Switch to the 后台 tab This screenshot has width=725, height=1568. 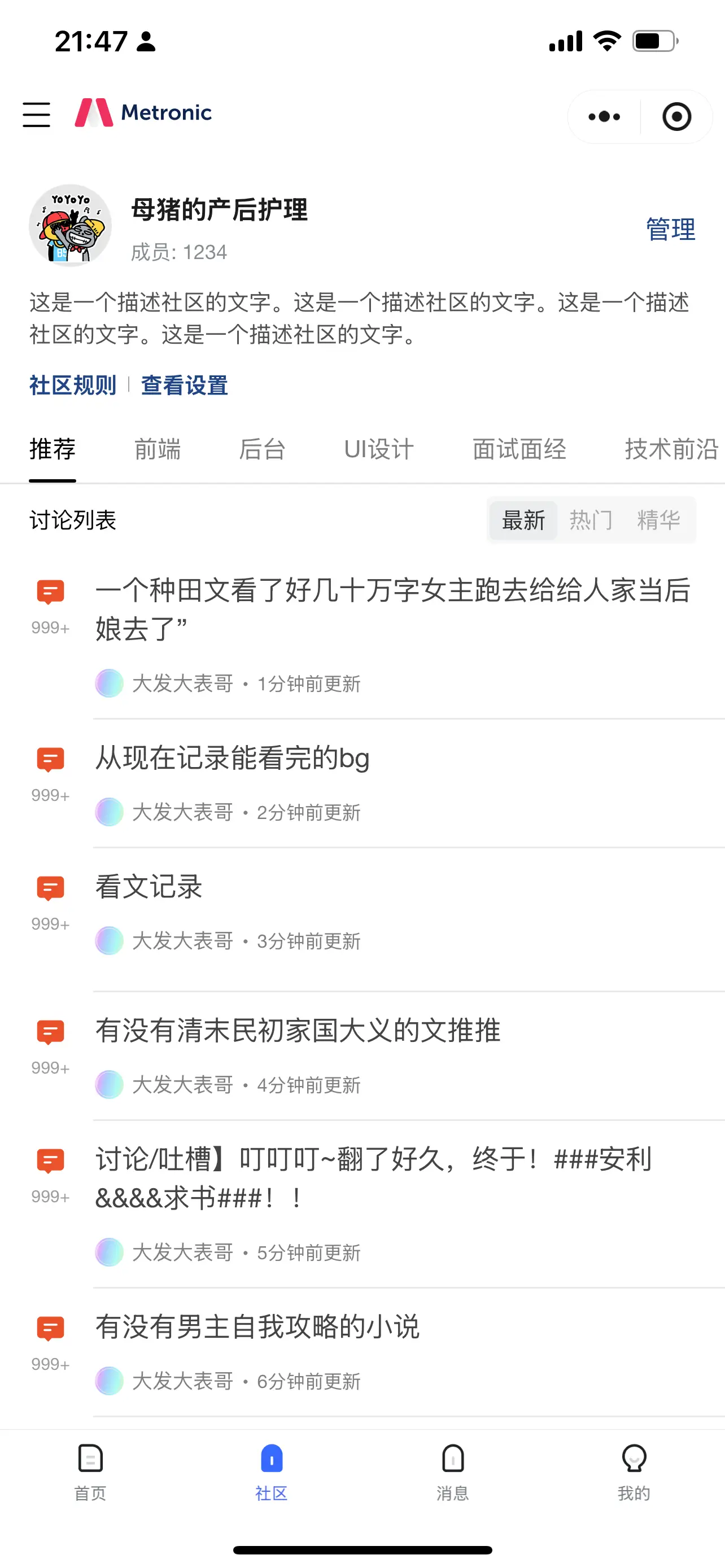point(262,449)
